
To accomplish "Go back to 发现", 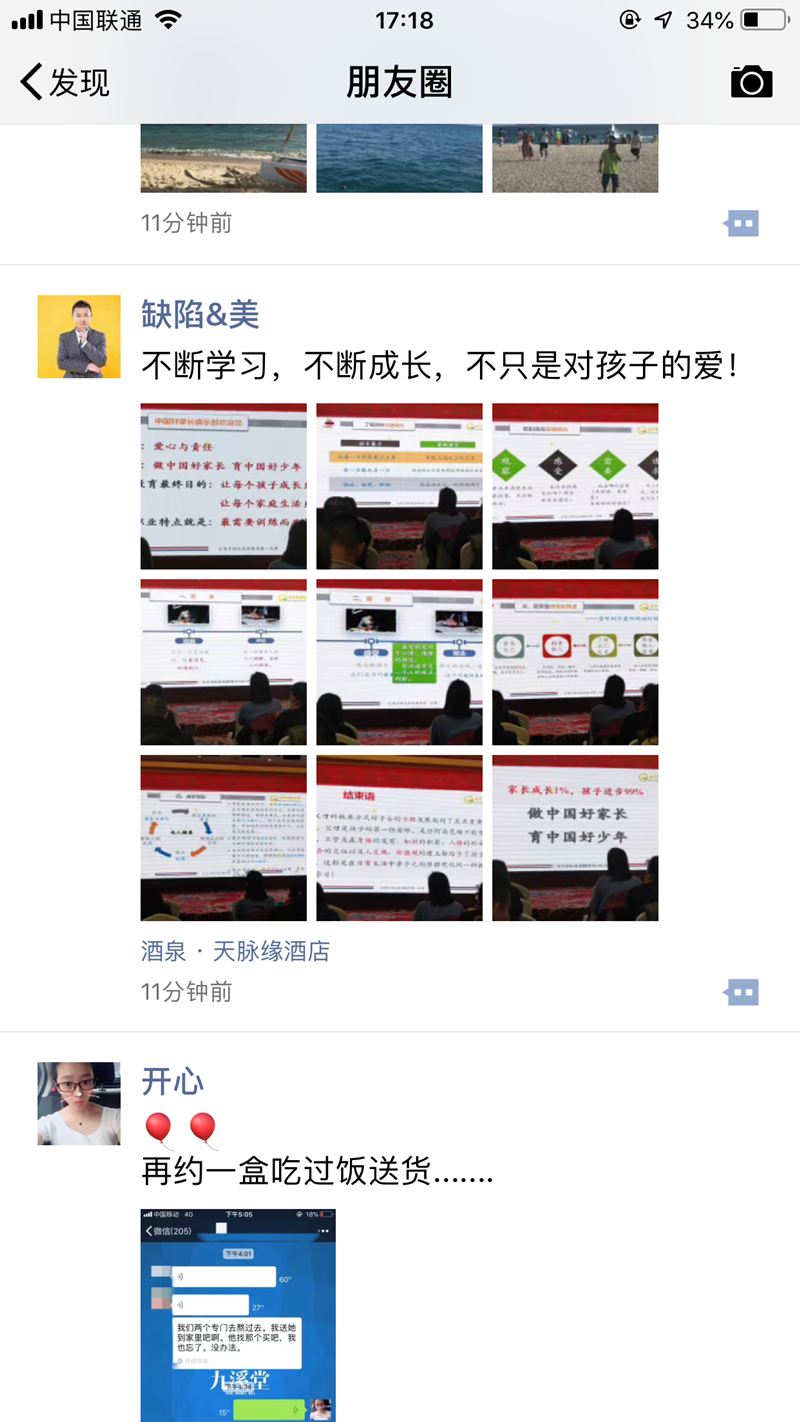I will tap(65, 82).
